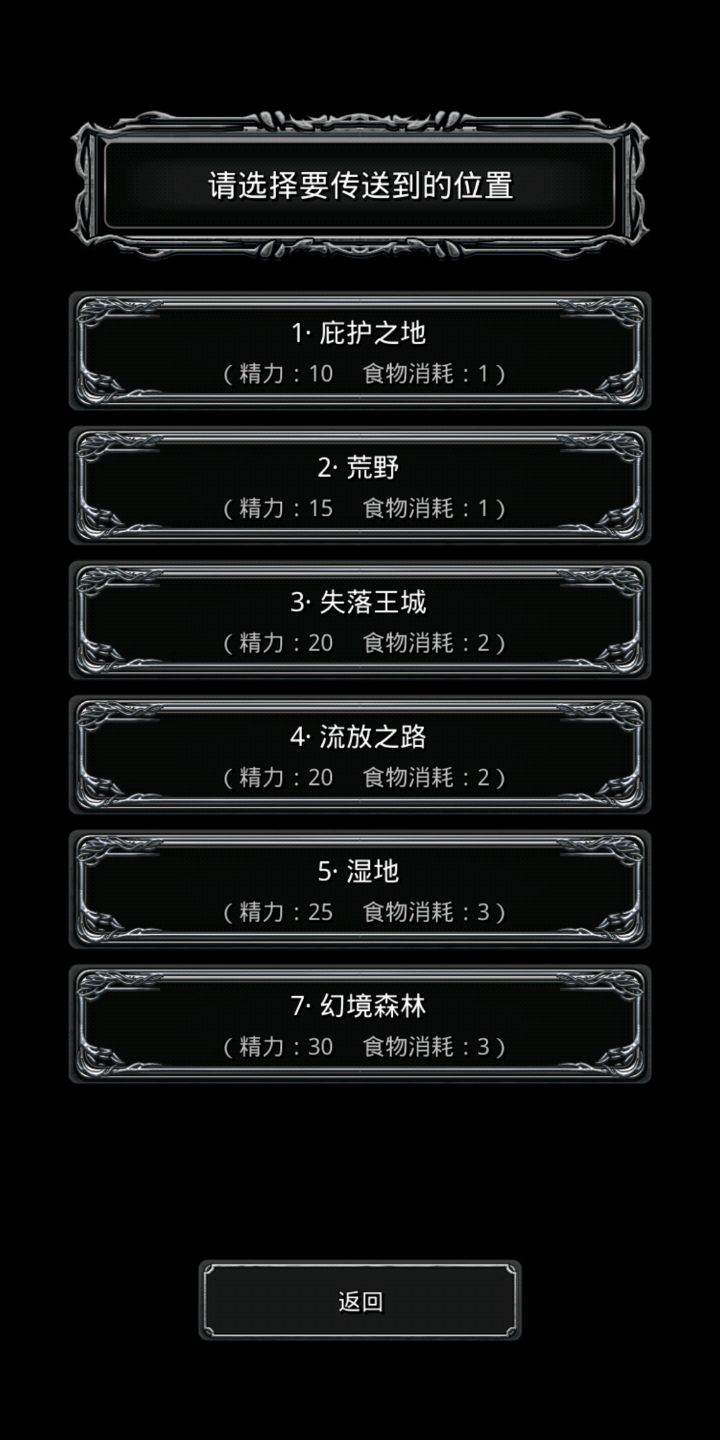Tap the 返回 button to go back
The height and width of the screenshot is (1440, 720).
pyautogui.click(x=360, y=1301)
